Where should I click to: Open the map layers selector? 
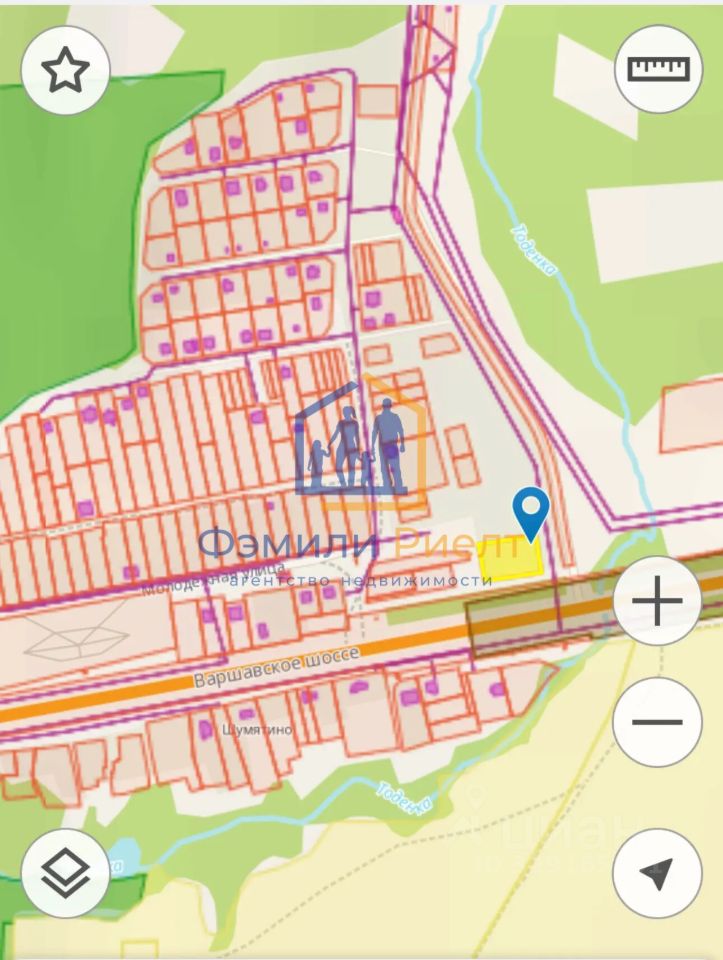click(65, 873)
